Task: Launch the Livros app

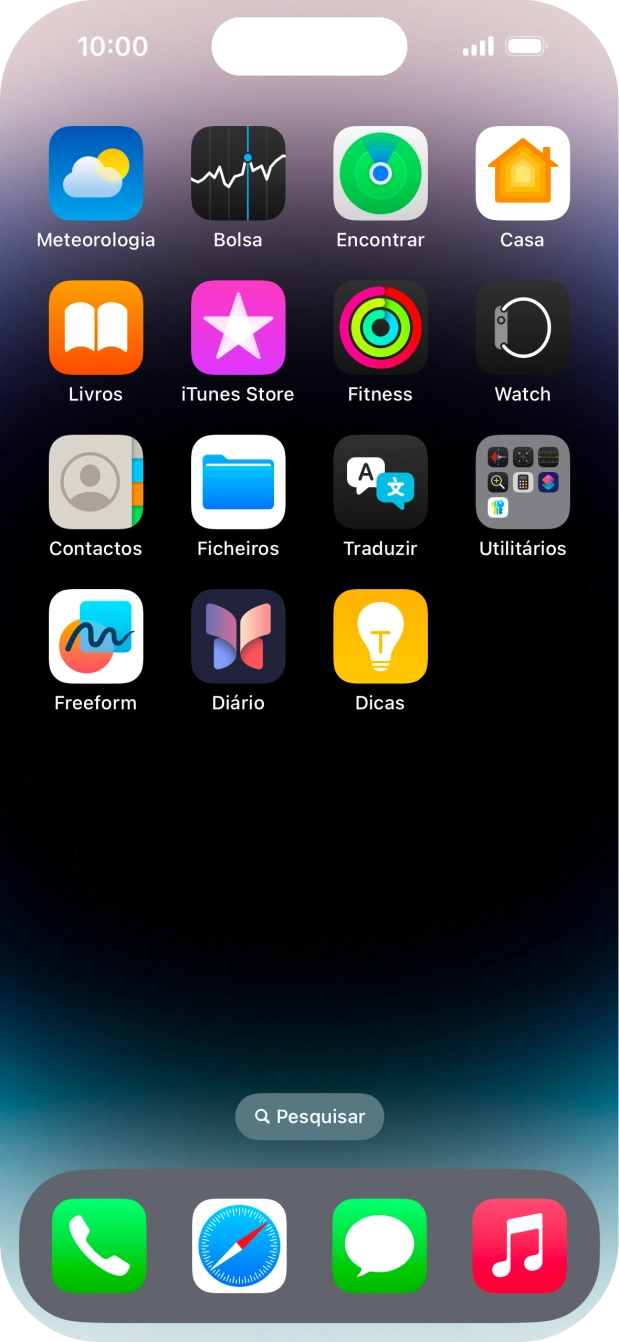Action: pos(96,327)
